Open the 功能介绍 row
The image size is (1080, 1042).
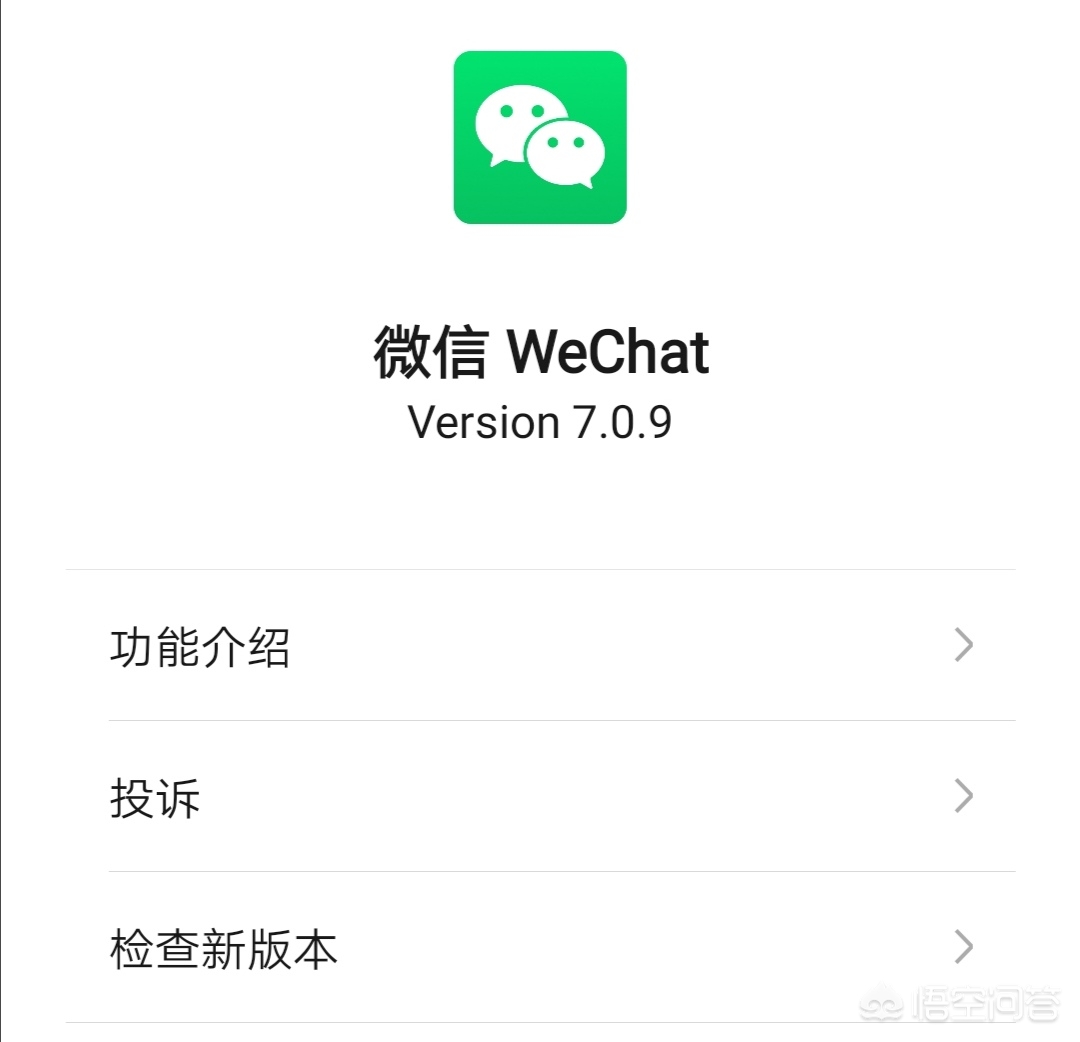pyautogui.click(x=540, y=646)
